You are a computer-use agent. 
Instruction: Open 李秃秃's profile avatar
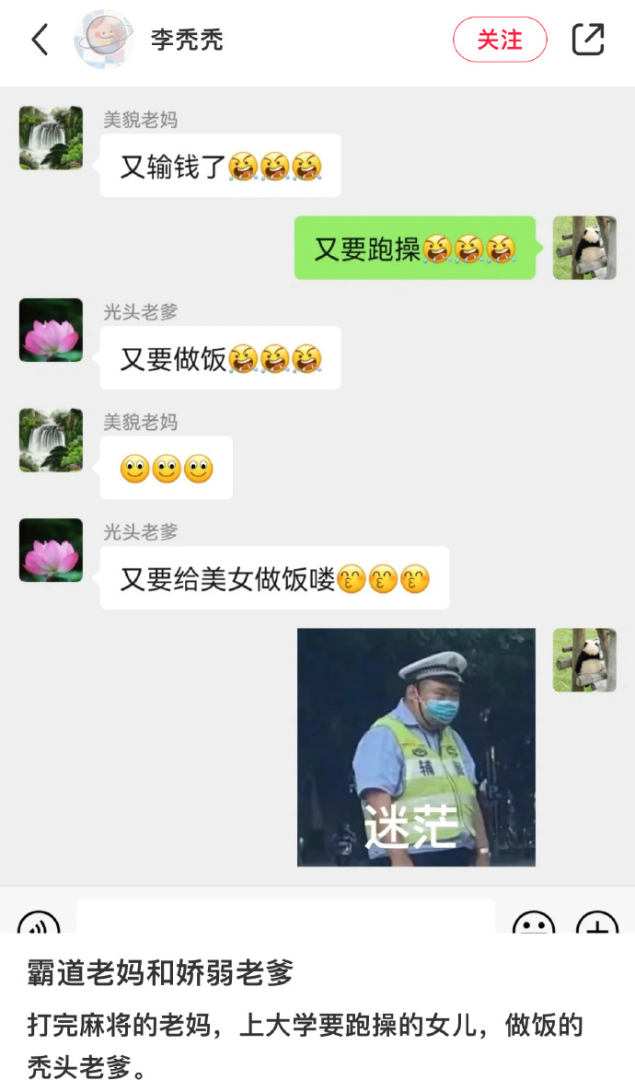click(x=104, y=40)
